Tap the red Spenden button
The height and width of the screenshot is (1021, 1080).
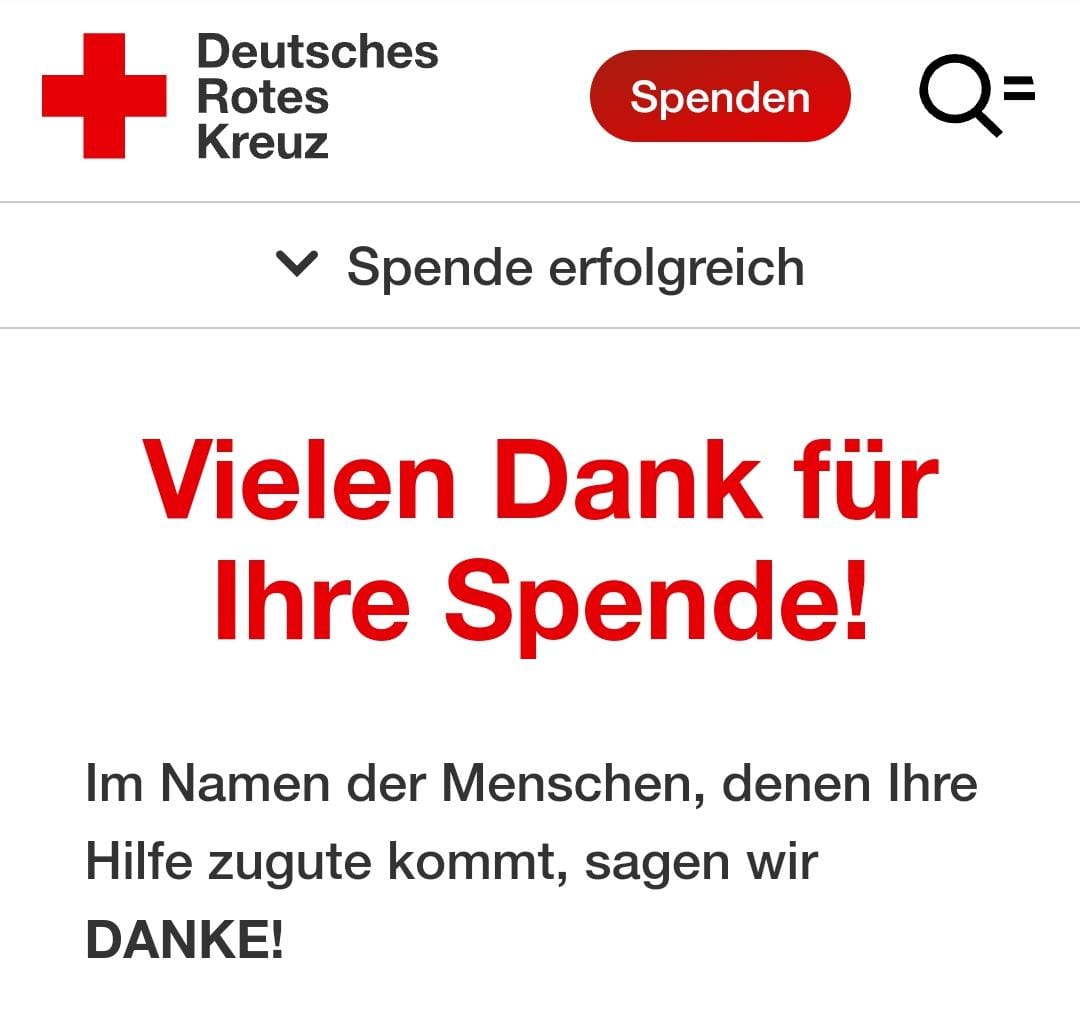[719, 97]
